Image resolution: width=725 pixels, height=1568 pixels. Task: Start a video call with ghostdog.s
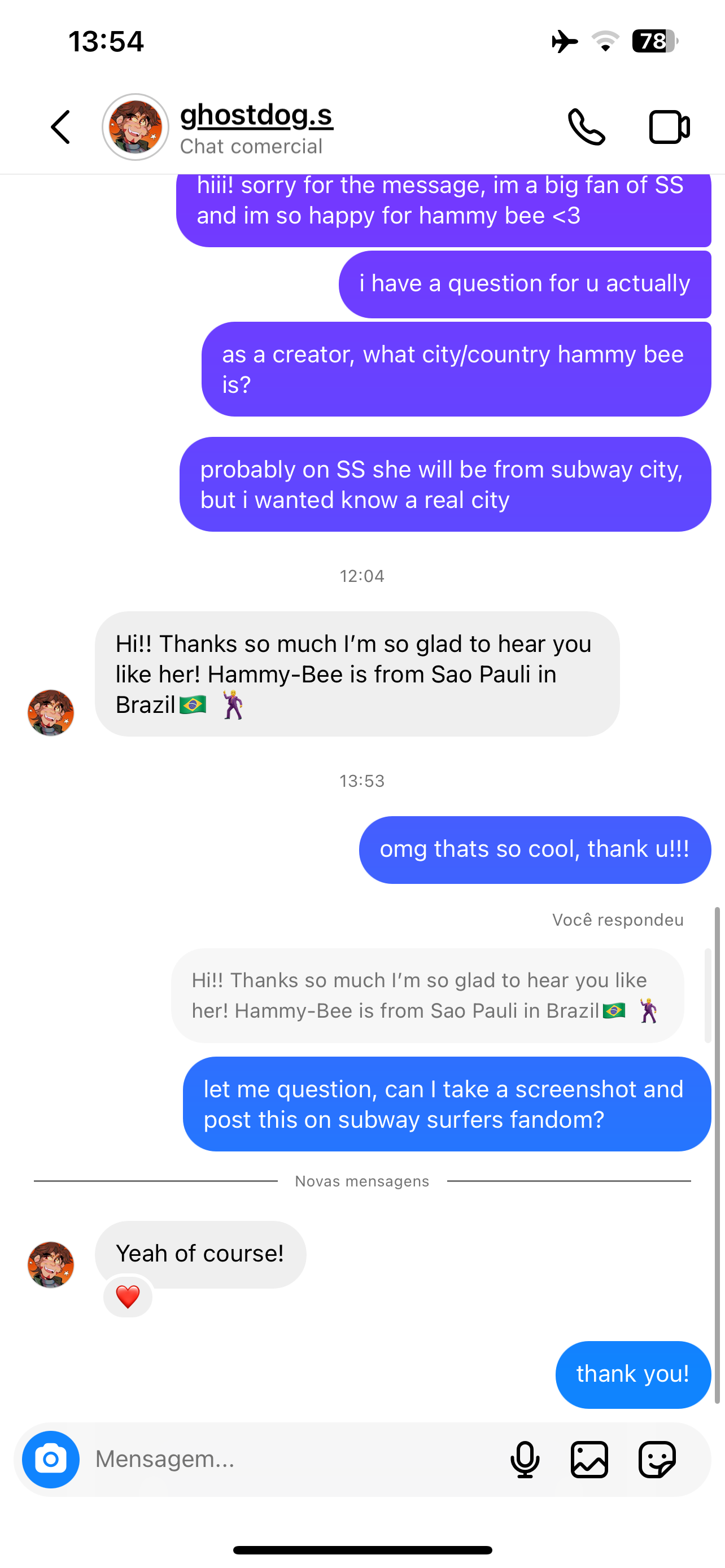coord(669,127)
